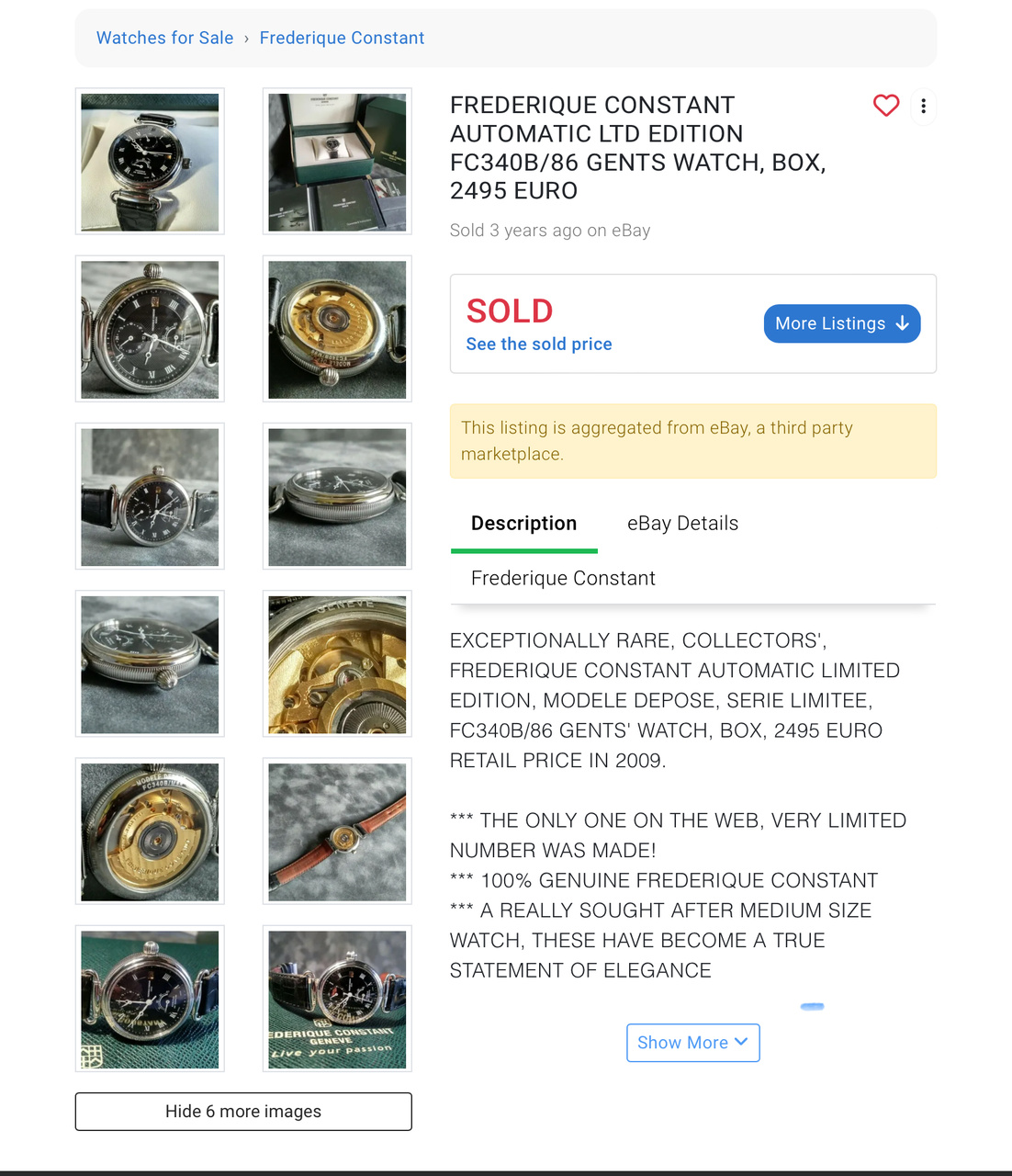Open the Watches for Sale breadcrumb
Viewport: 1012px width, 1176px height.
coord(165,38)
